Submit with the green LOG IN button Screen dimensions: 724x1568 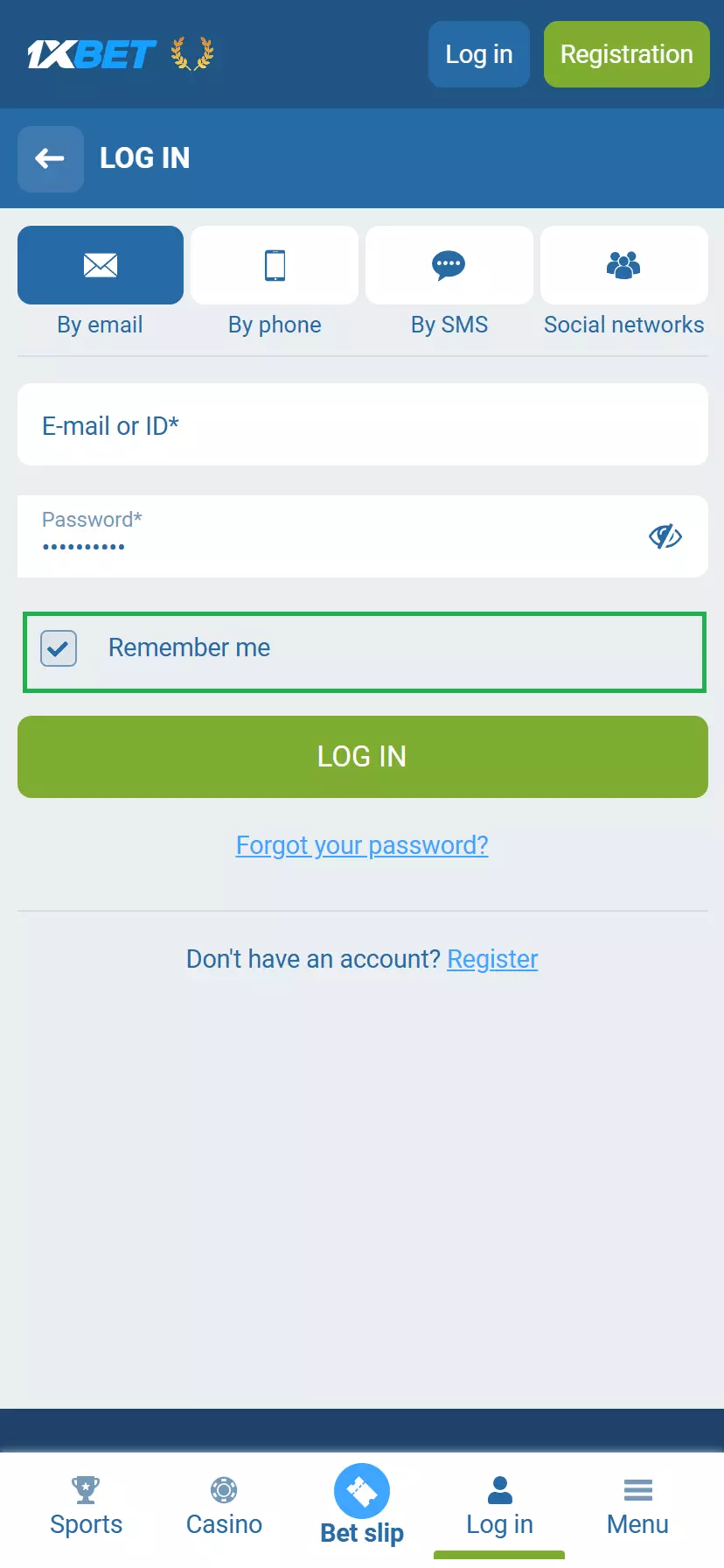(x=362, y=757)
